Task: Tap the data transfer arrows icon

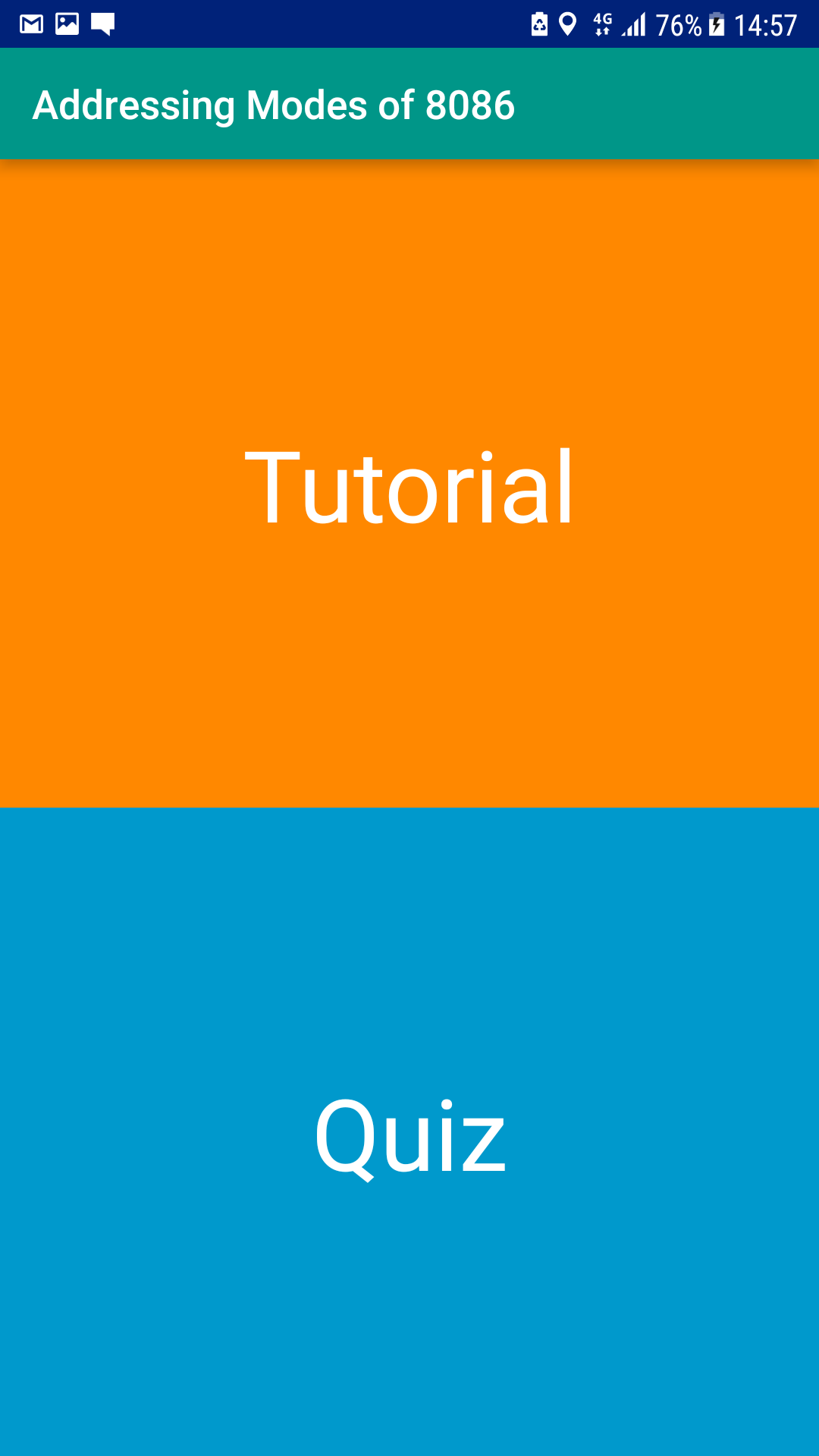Action: click(x=601, y=32)
